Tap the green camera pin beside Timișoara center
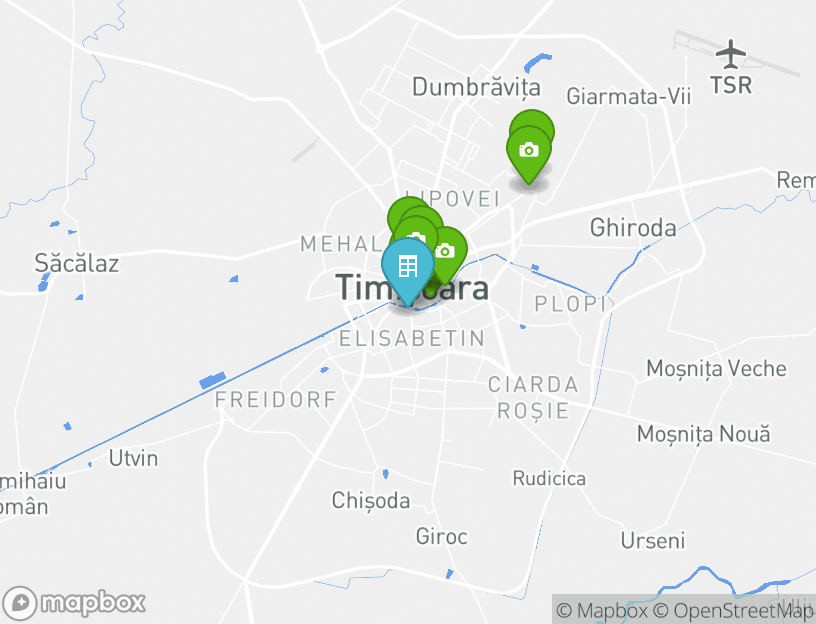 [446, 251]
